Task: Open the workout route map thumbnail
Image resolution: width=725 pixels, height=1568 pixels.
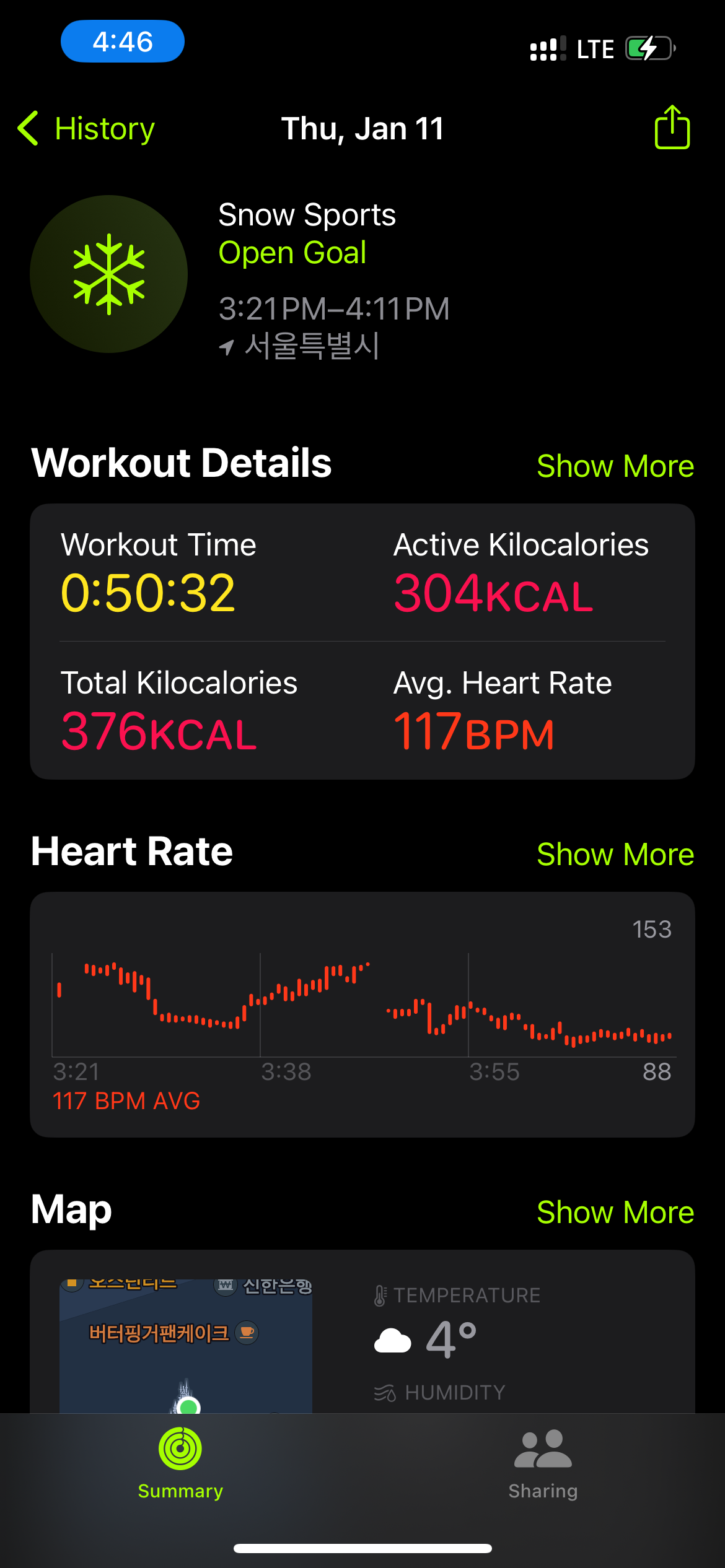Action: (x=186, y=1346)
